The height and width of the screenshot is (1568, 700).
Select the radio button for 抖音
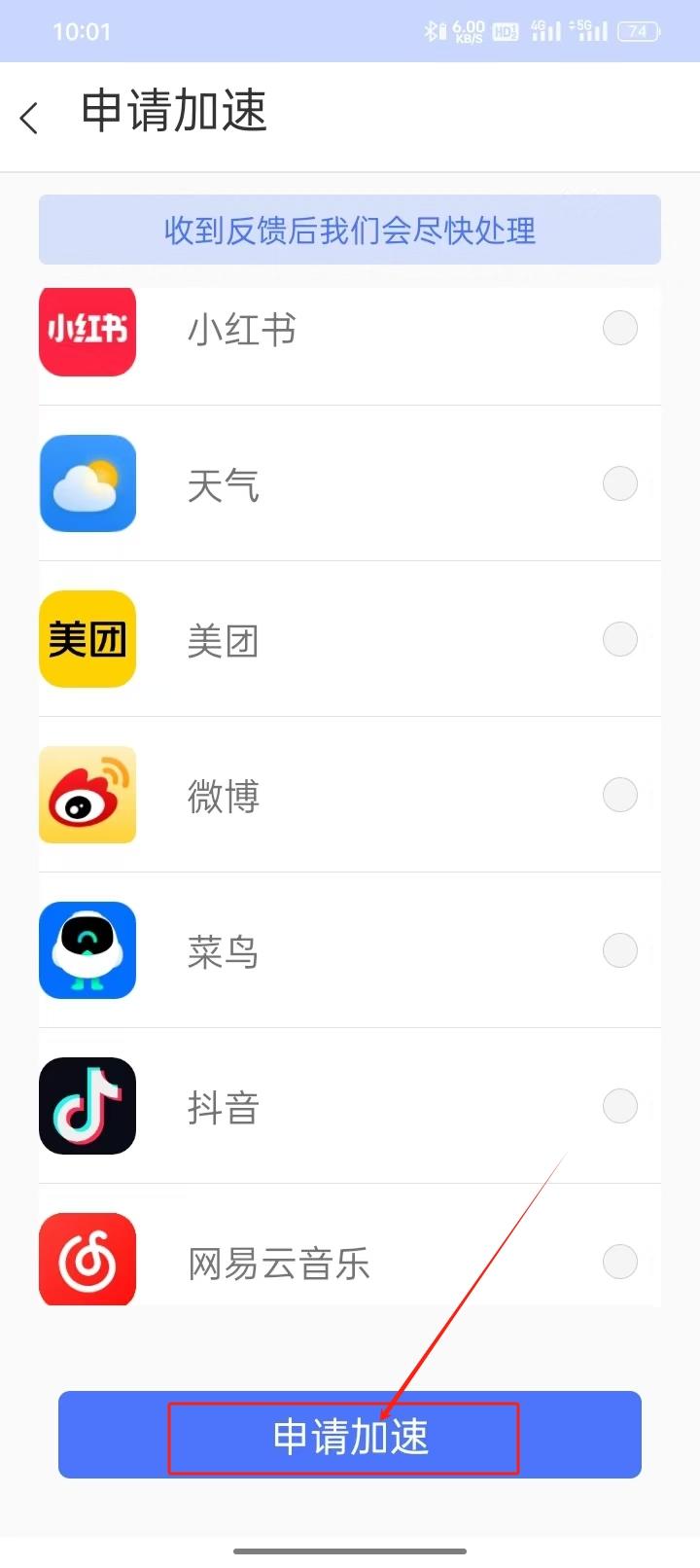coord(620,1106)
